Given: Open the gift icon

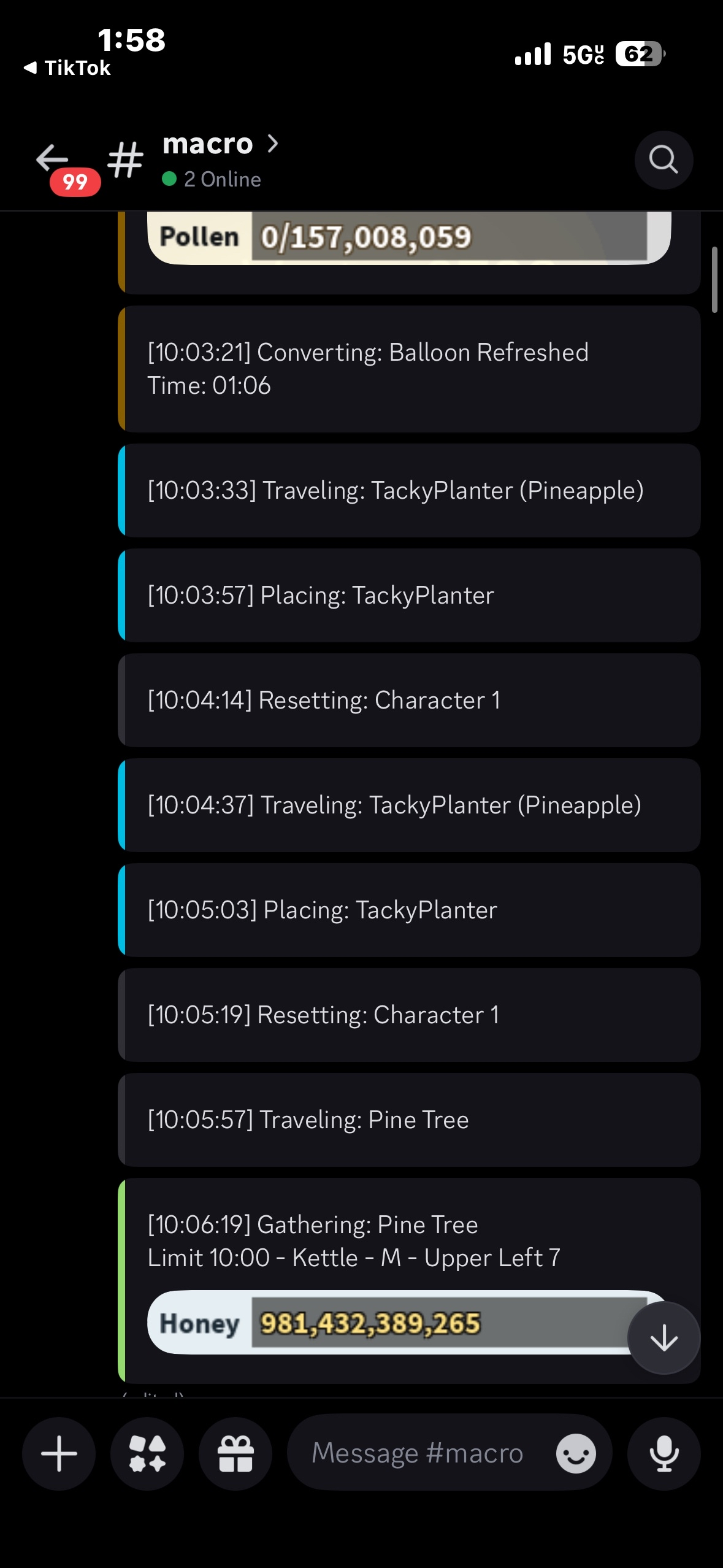Looking at the screenshot, I should 235,1453.
